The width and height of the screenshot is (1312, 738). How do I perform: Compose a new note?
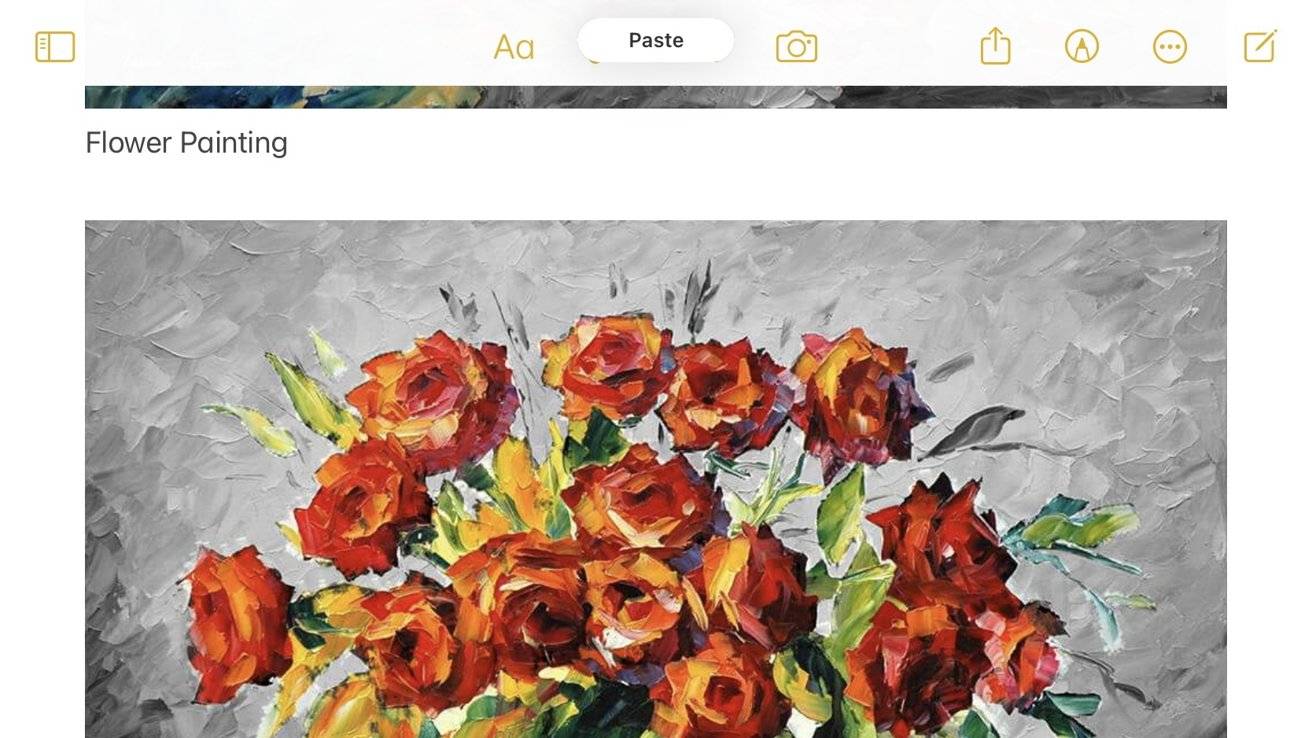pos(1260,46)
